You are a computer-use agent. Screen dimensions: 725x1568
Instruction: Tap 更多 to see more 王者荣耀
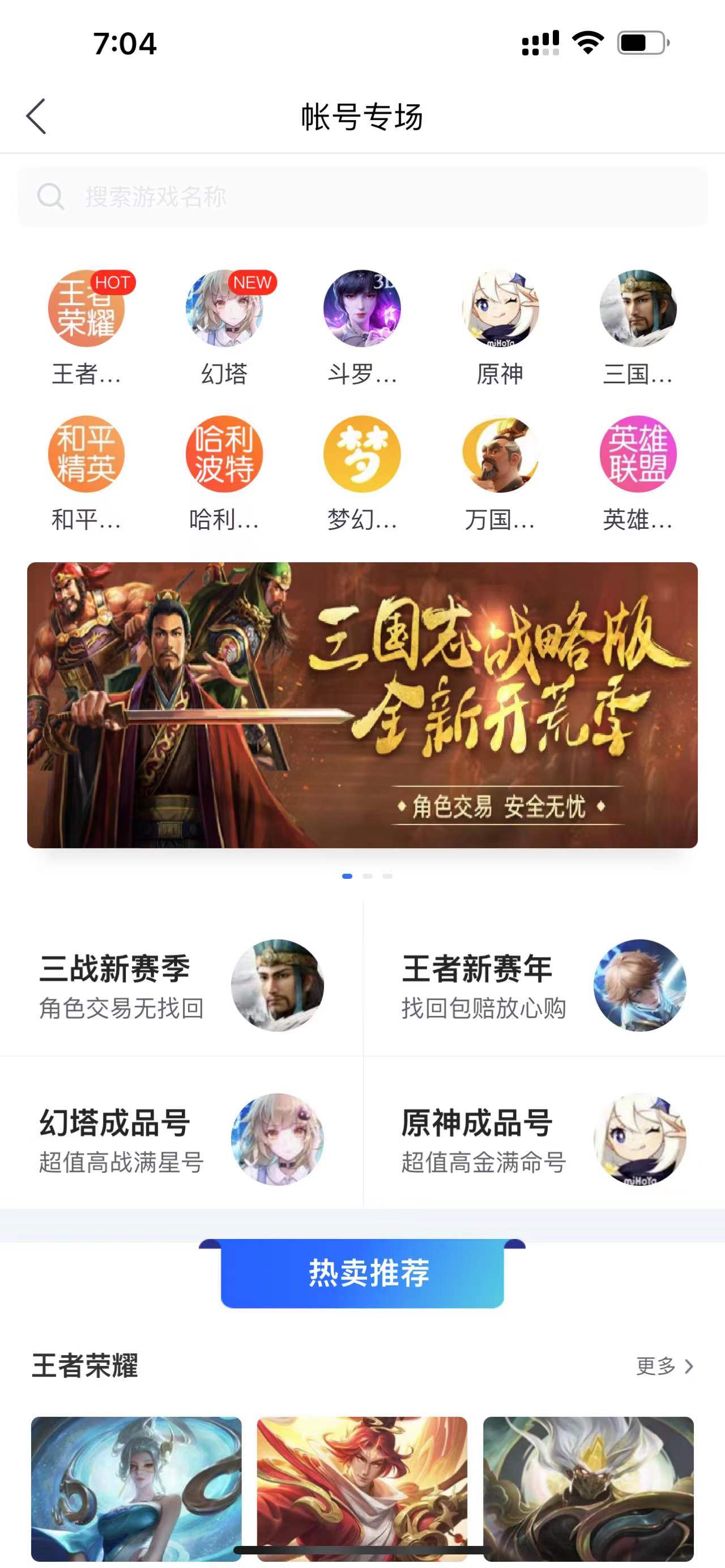(x=664, y=1366)
